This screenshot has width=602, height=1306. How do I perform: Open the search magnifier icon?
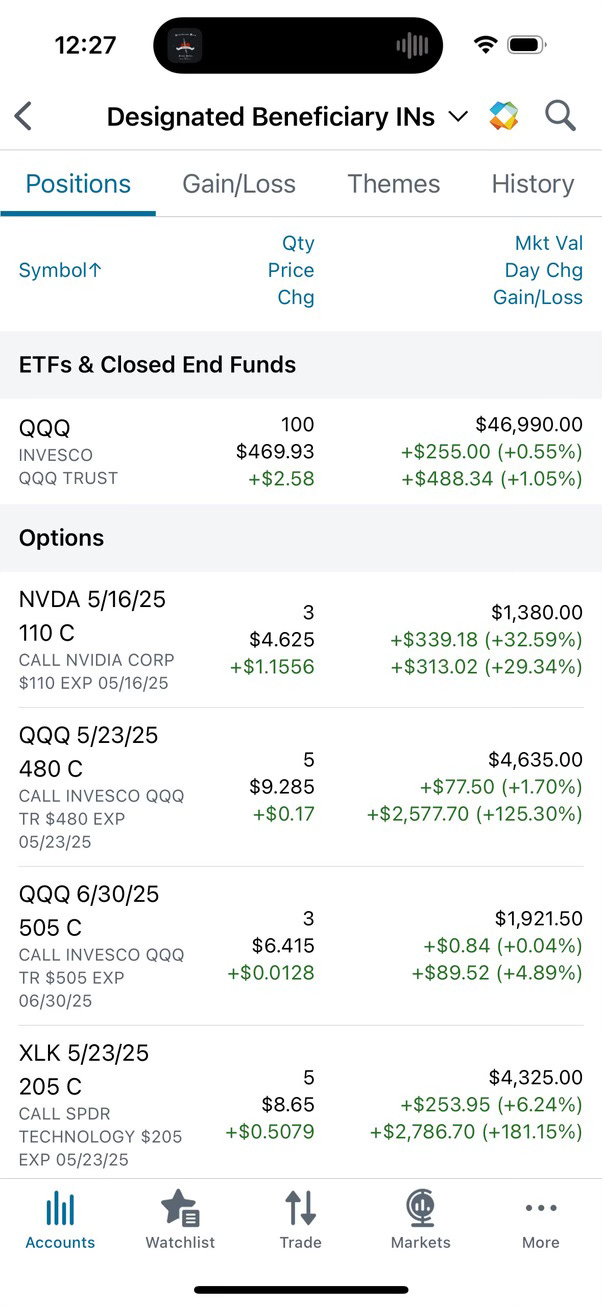[x=560, y=116]
